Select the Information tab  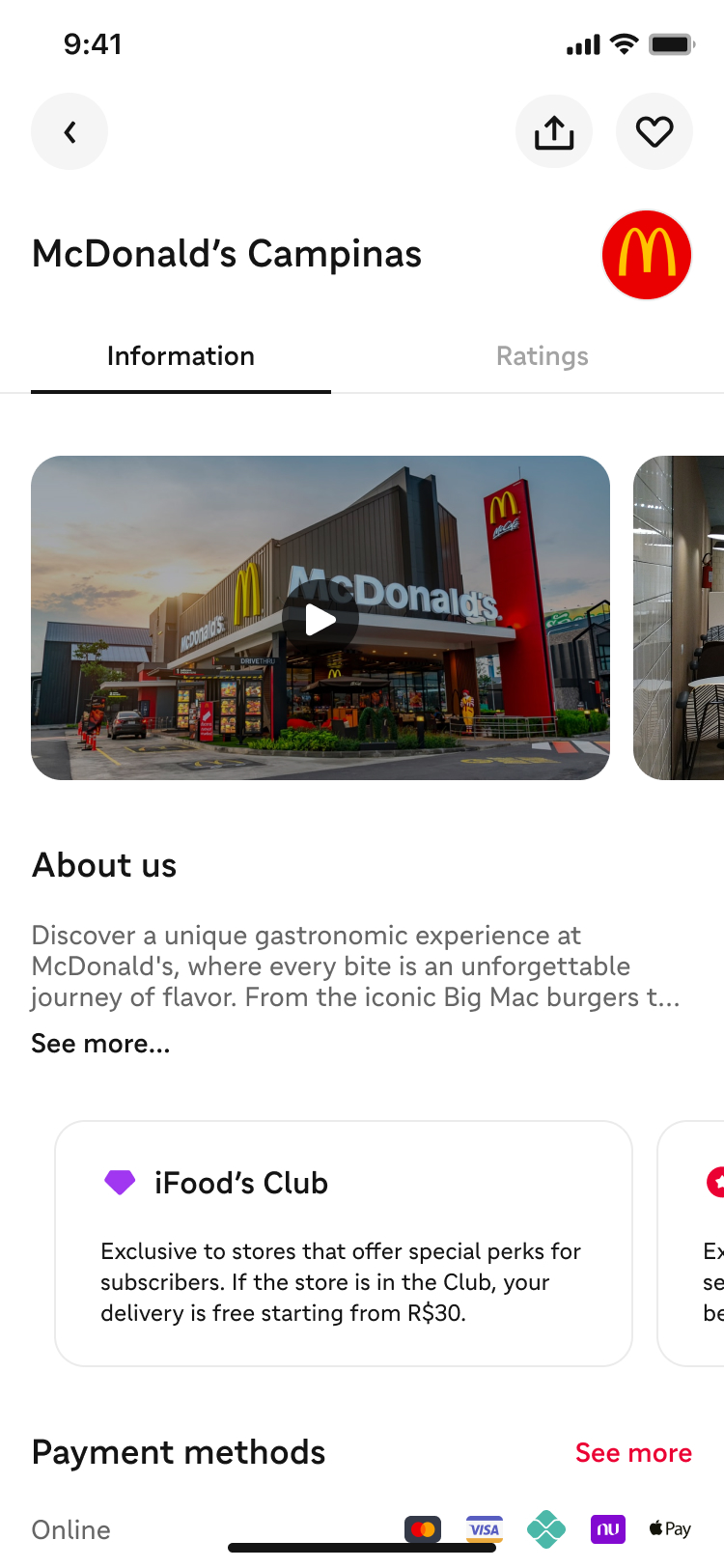(x=181, y=356)
